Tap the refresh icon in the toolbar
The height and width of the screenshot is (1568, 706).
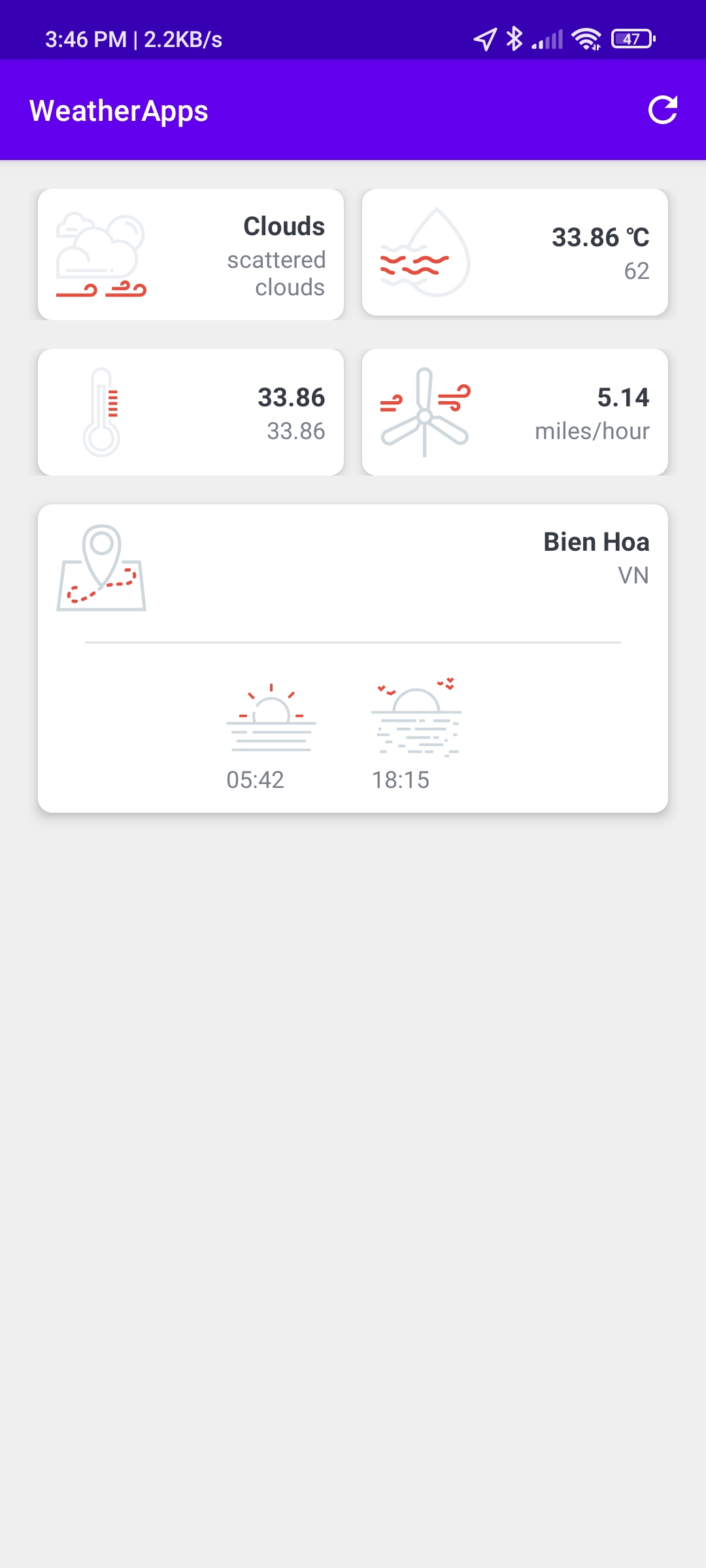tap(663, 110)
